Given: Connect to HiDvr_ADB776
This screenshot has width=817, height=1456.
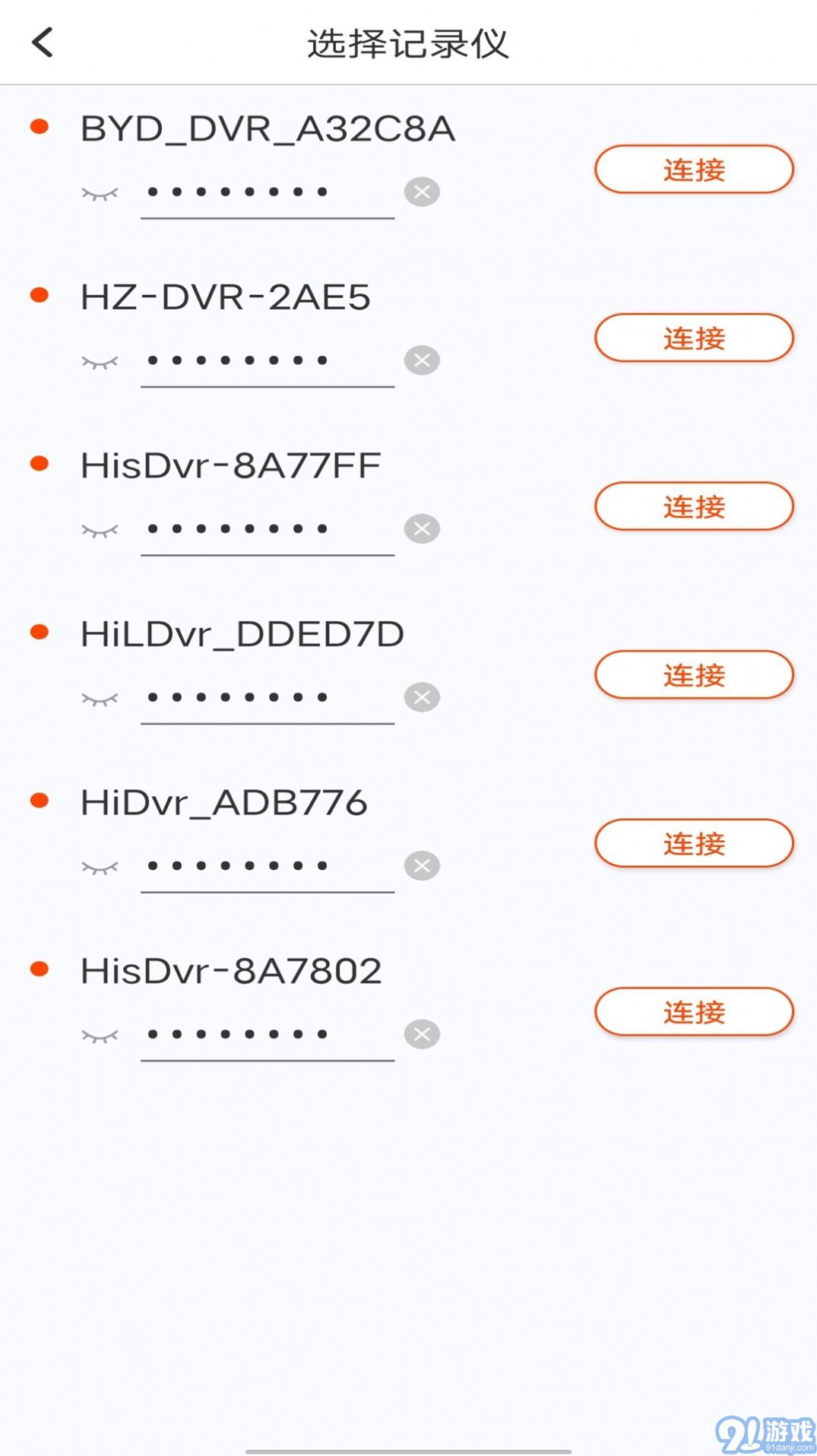Looking at the screenshot, I should (692, 842).
